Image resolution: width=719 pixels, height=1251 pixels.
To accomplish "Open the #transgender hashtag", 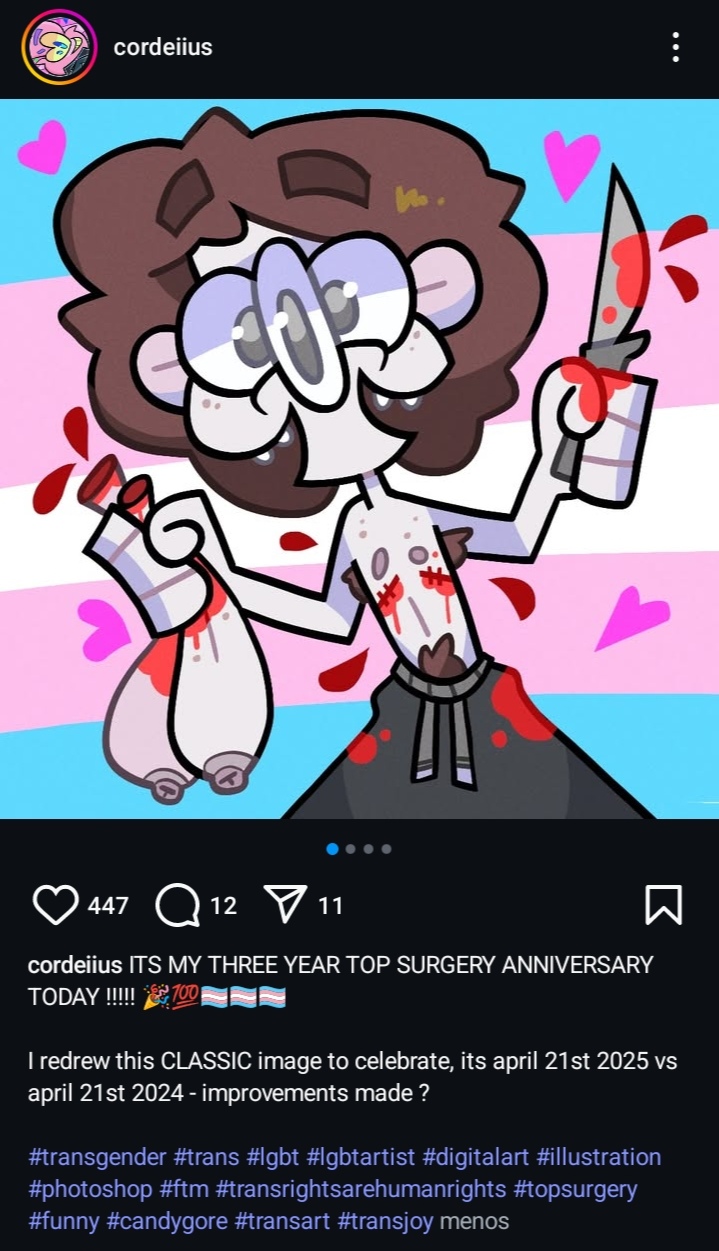I will pos(97,1157).
